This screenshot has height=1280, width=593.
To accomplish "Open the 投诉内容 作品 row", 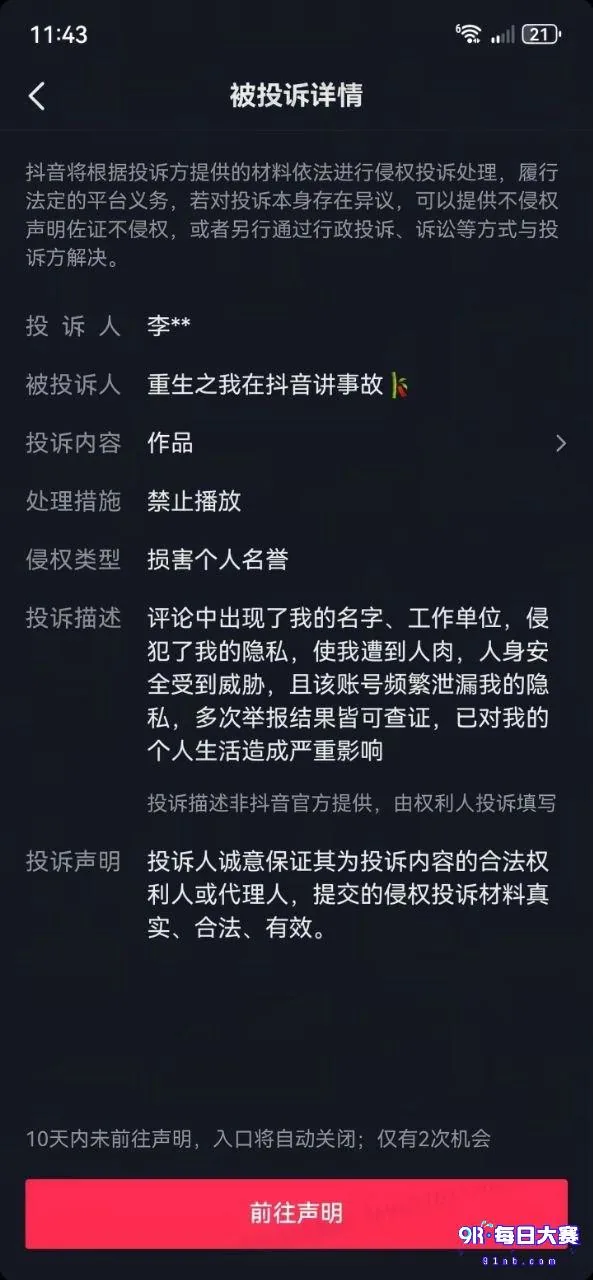I will click(296, 443).
